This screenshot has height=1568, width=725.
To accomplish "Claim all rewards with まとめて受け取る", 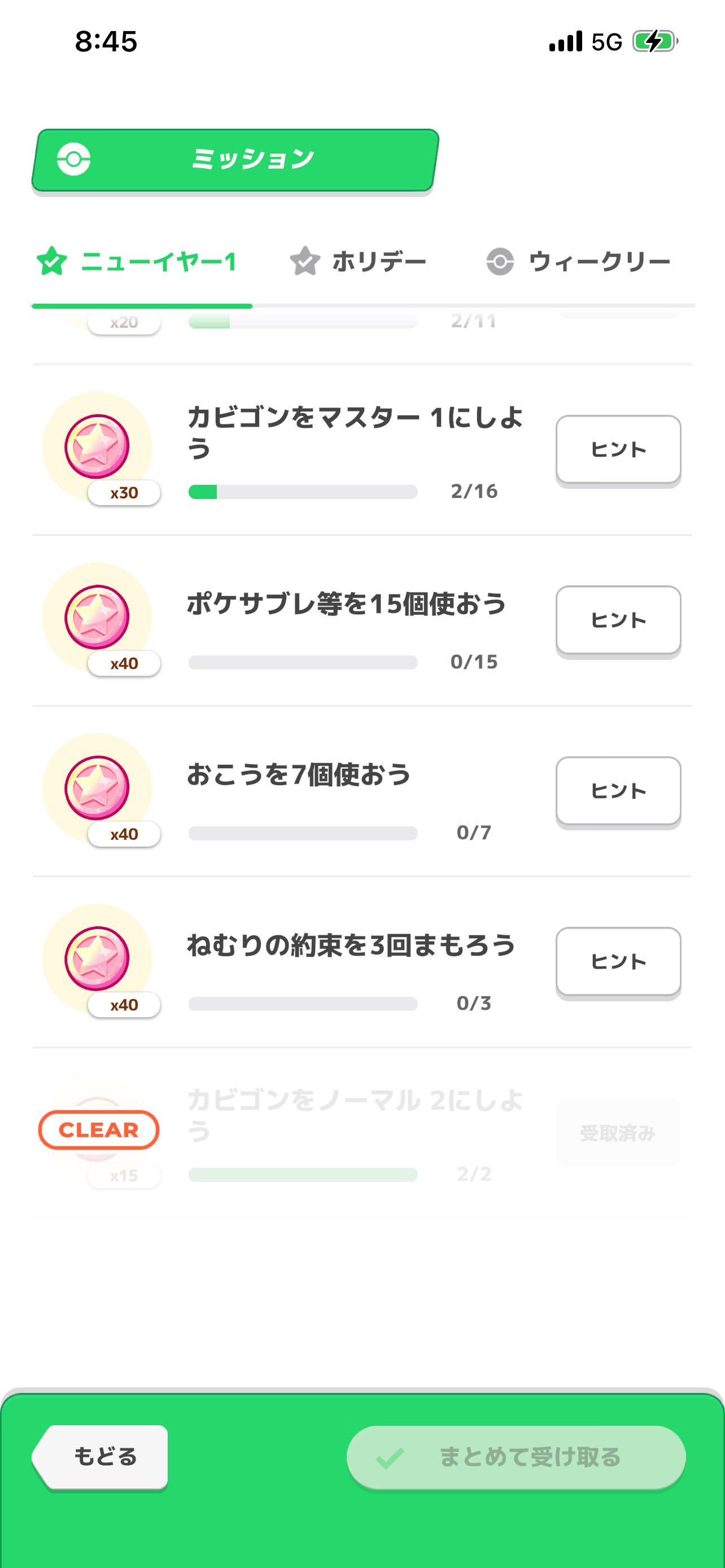I will (516, 1457).
